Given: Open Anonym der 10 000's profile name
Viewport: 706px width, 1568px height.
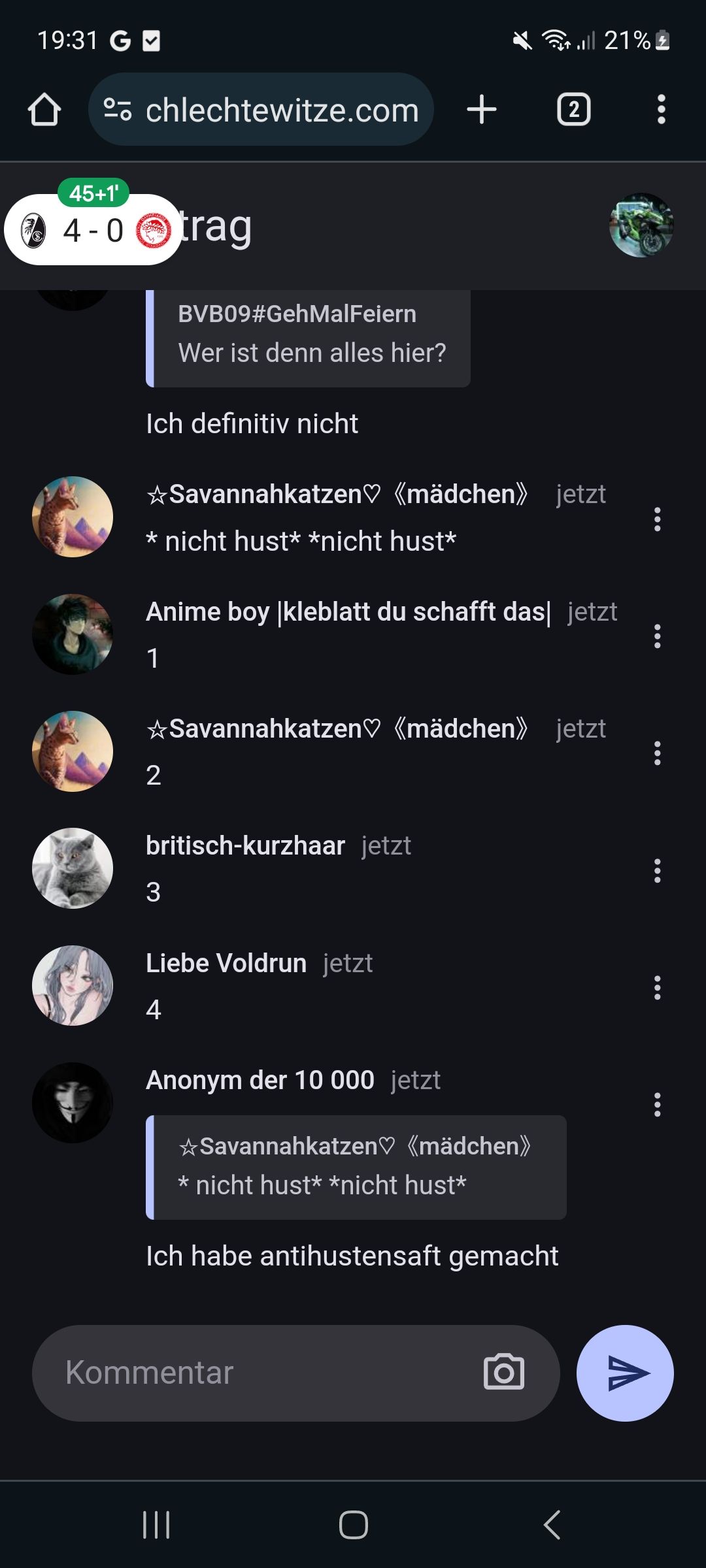Looking at the screenshot, I should click(x=260, y=1081).
